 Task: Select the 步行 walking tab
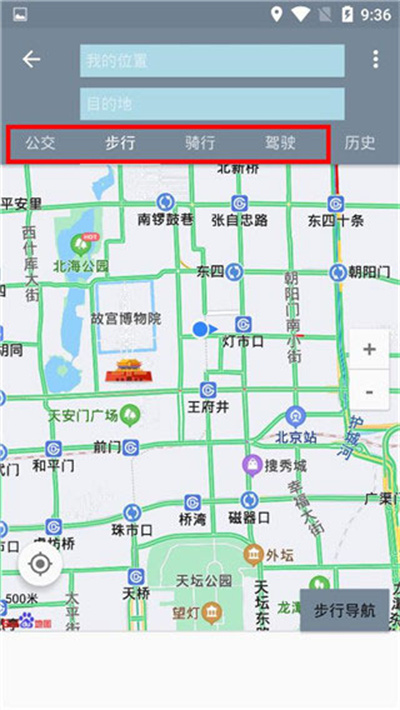(x=120, y=143)
